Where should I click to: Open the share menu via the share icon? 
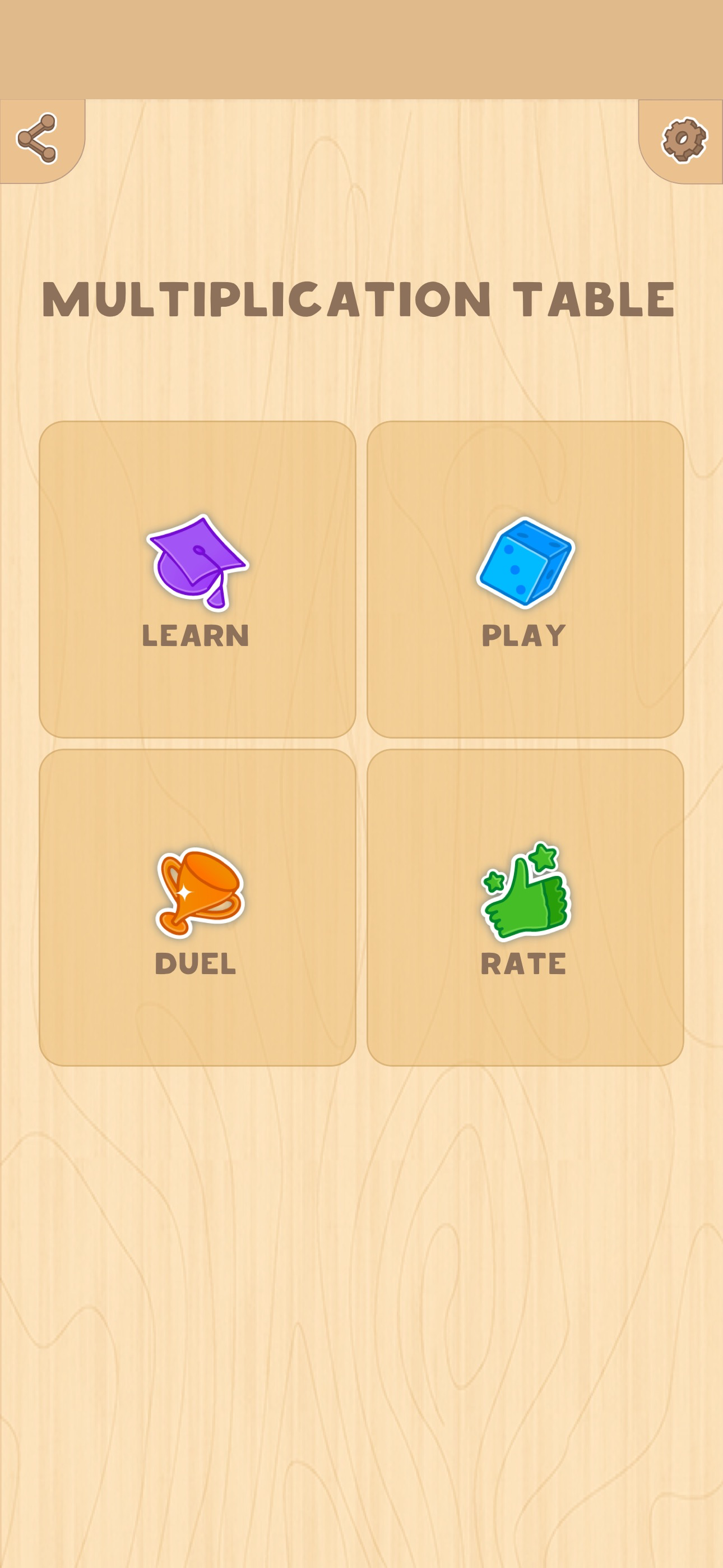[38, 139]
